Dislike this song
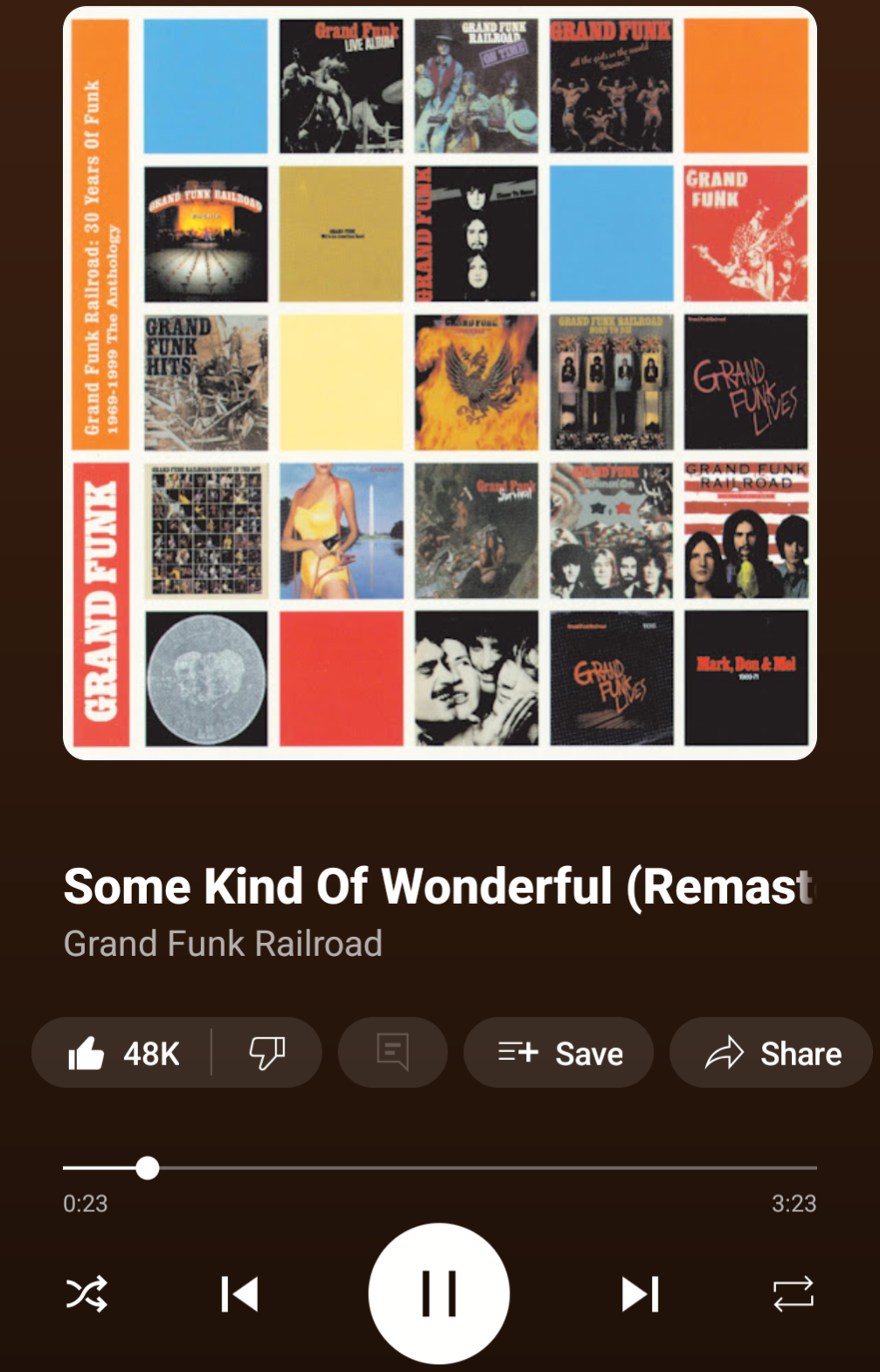The width and height of the screenshot is (880, 1372). pyautogui.click(x=267, y=1053)
